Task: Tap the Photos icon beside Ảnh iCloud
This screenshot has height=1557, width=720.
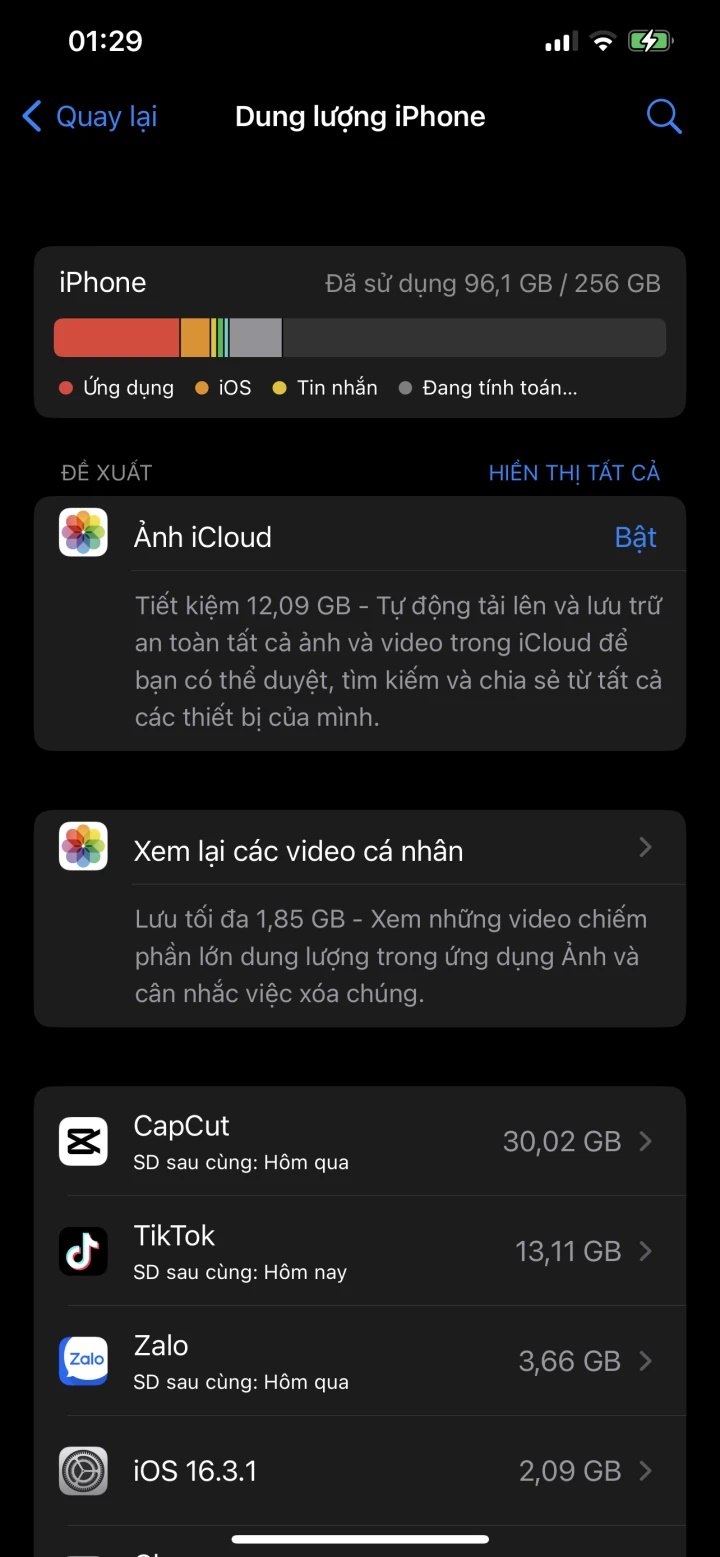Action: (83, 532)
